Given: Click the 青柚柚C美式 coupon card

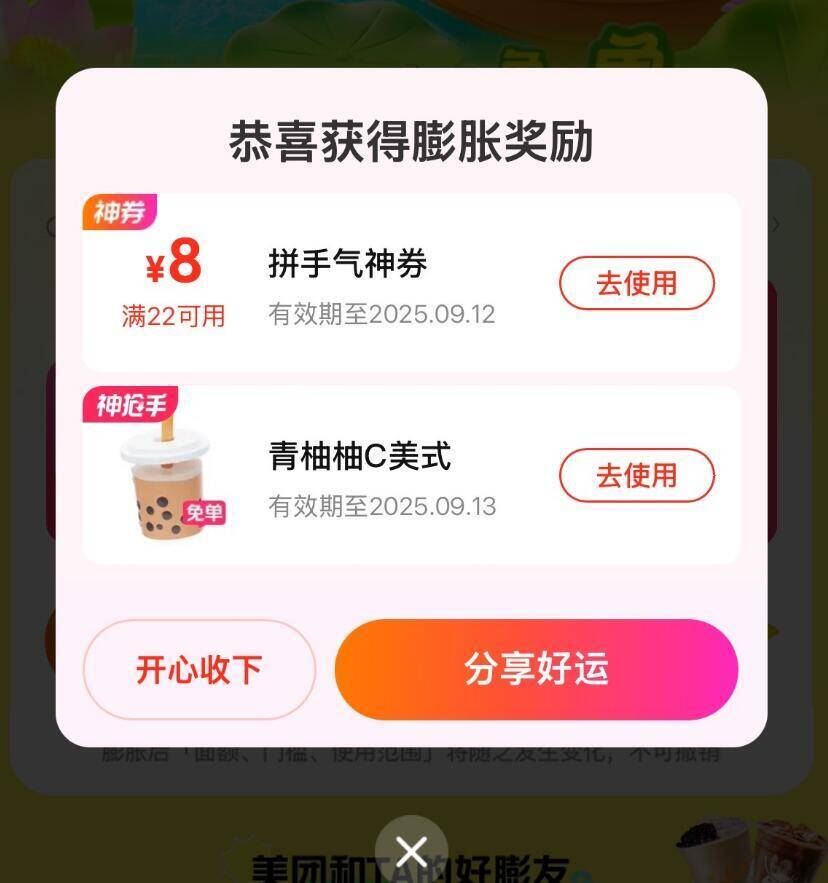Looking at the screenshot, I should 413,470.
